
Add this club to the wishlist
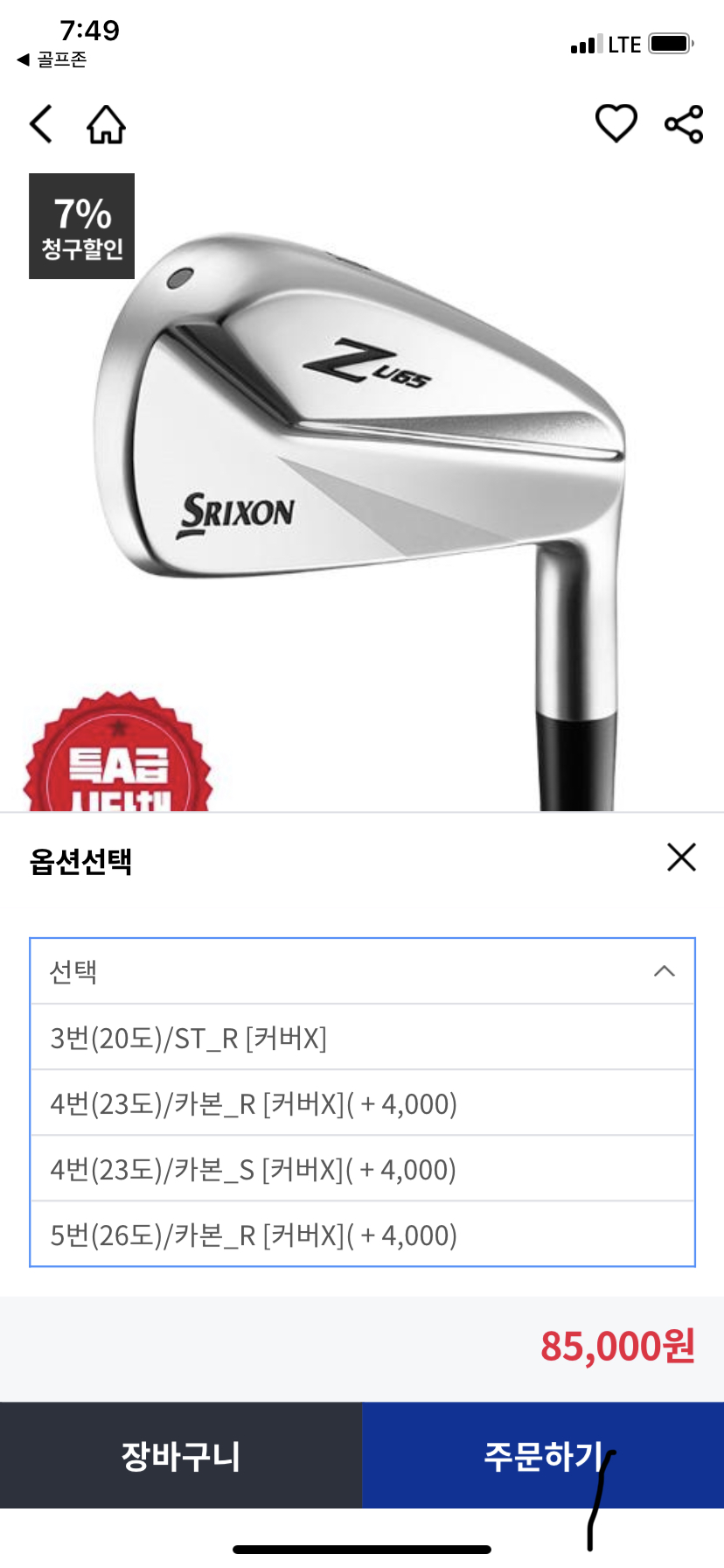tap(616, 123)
